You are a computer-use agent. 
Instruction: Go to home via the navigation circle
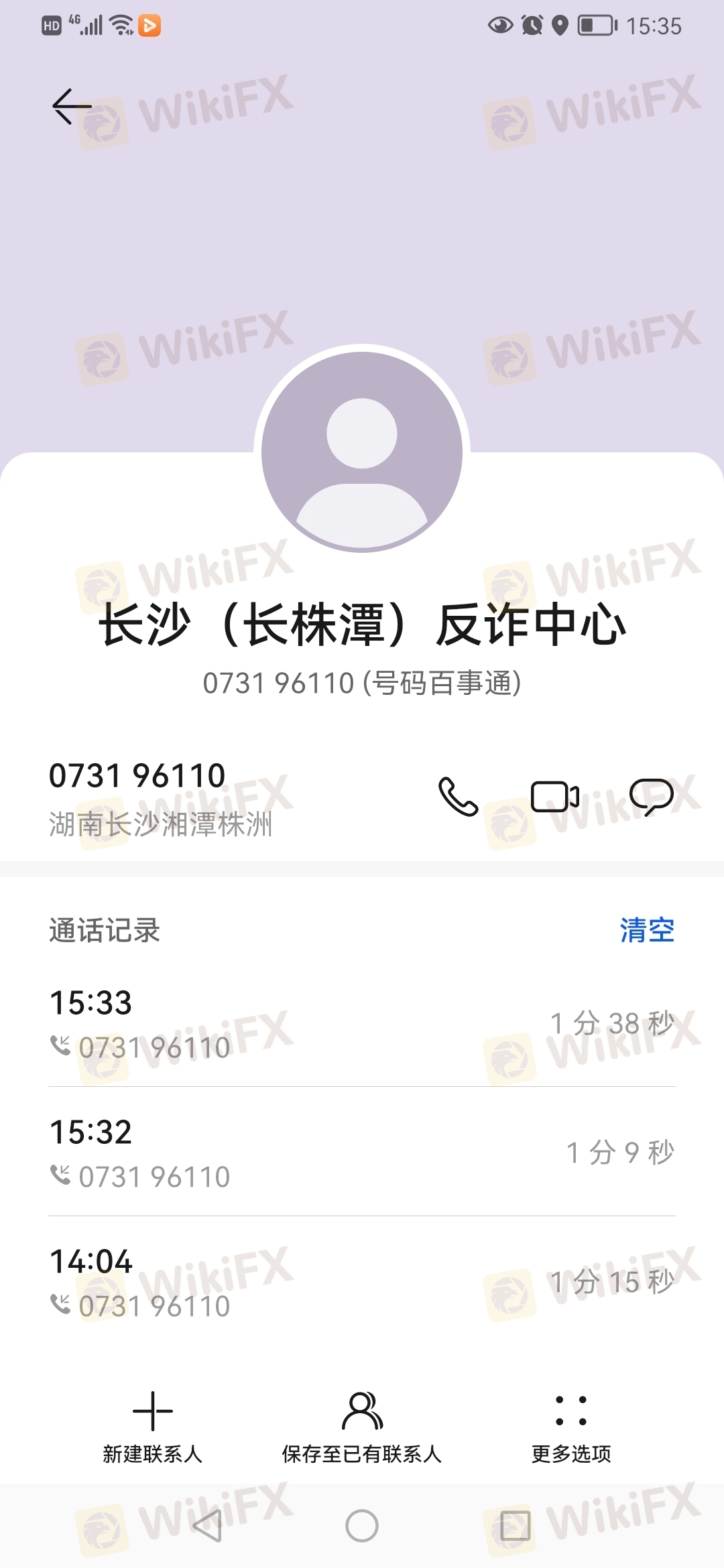[362, 1526]
